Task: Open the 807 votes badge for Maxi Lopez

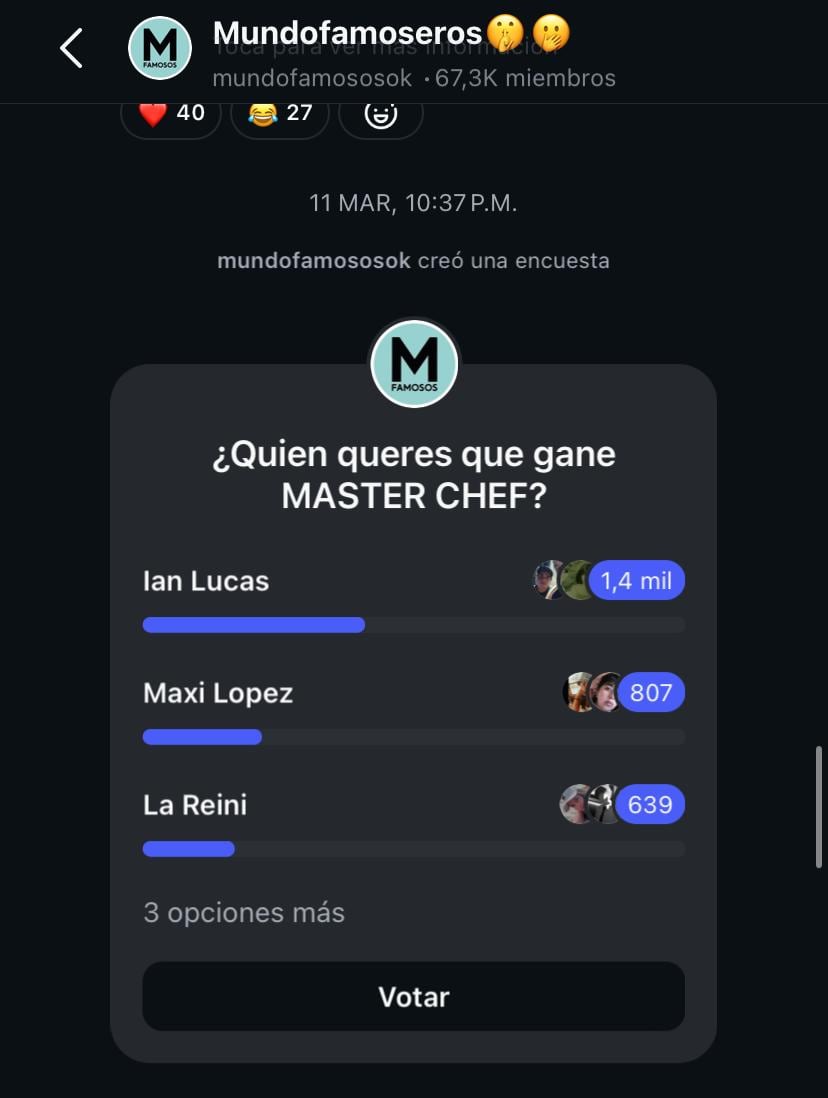Action: (651, 692)
